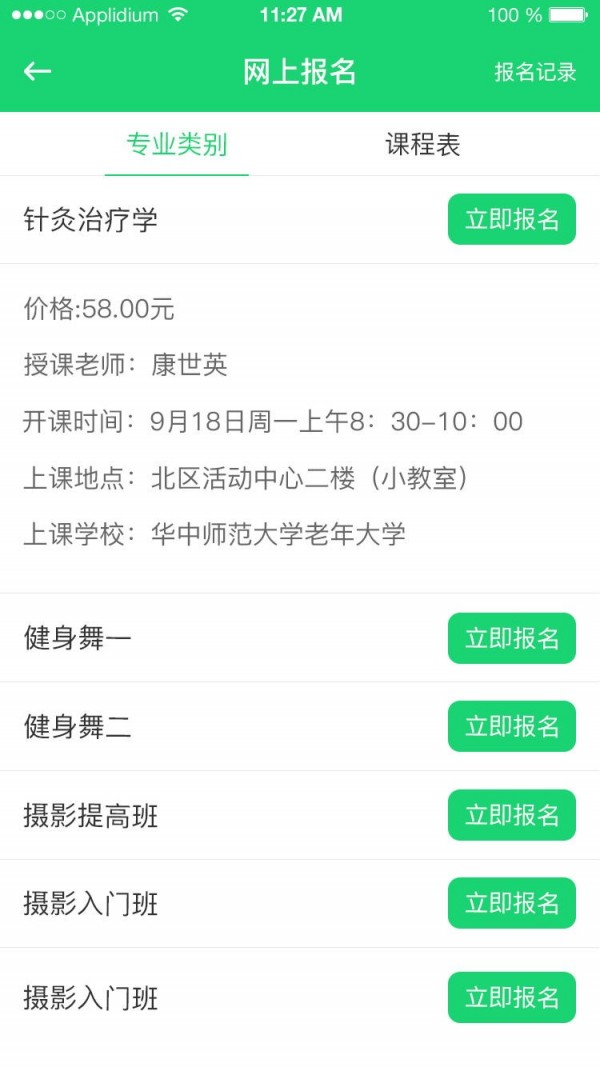
Task: Enroll in 摄影提高班 with 立即报名
Action: click(x=511, y=815)
